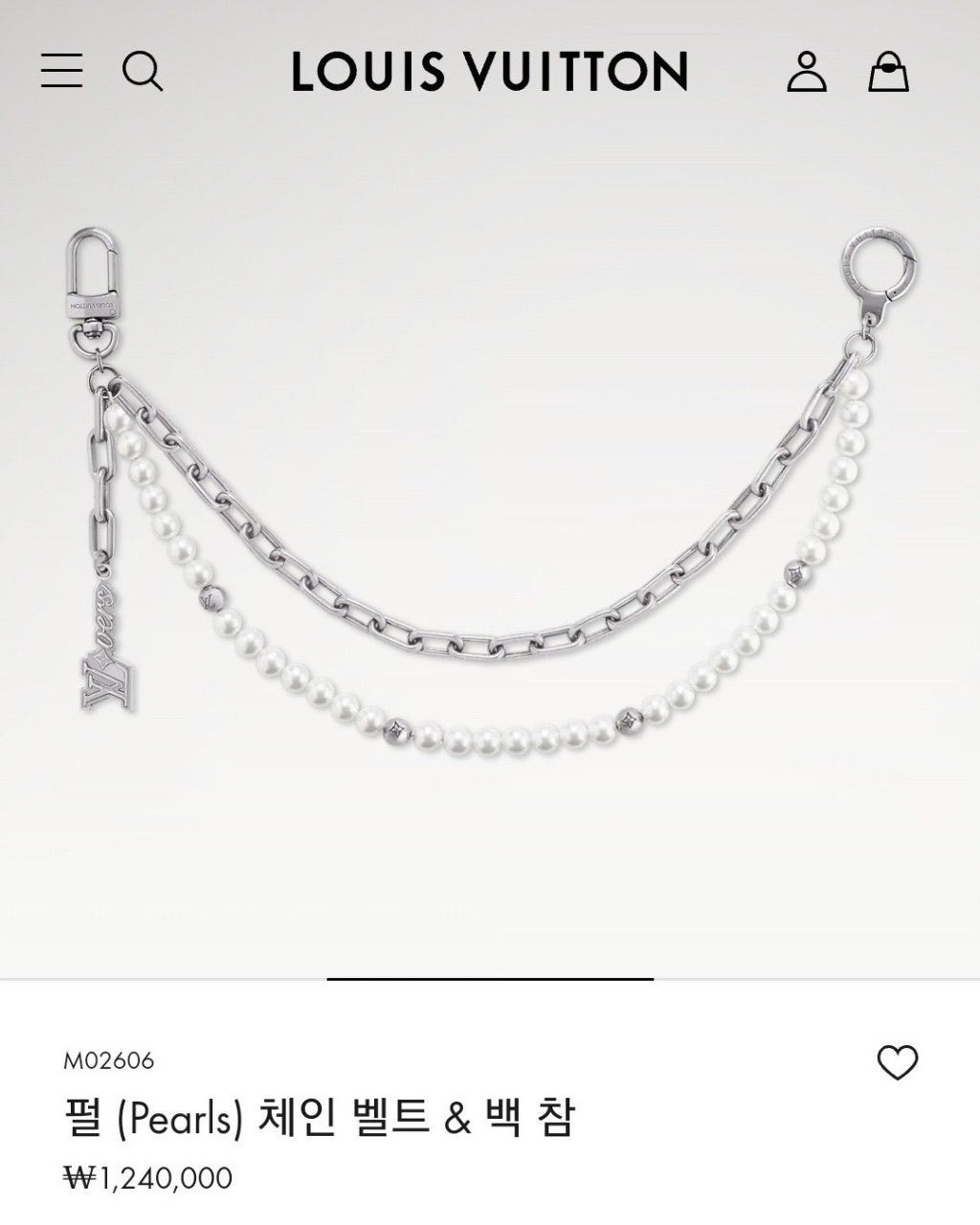The width and height of the screenshot is (980, 1225).
Task: Go to Louis Vuitton home via logo
Action: (x=490, y=72)
